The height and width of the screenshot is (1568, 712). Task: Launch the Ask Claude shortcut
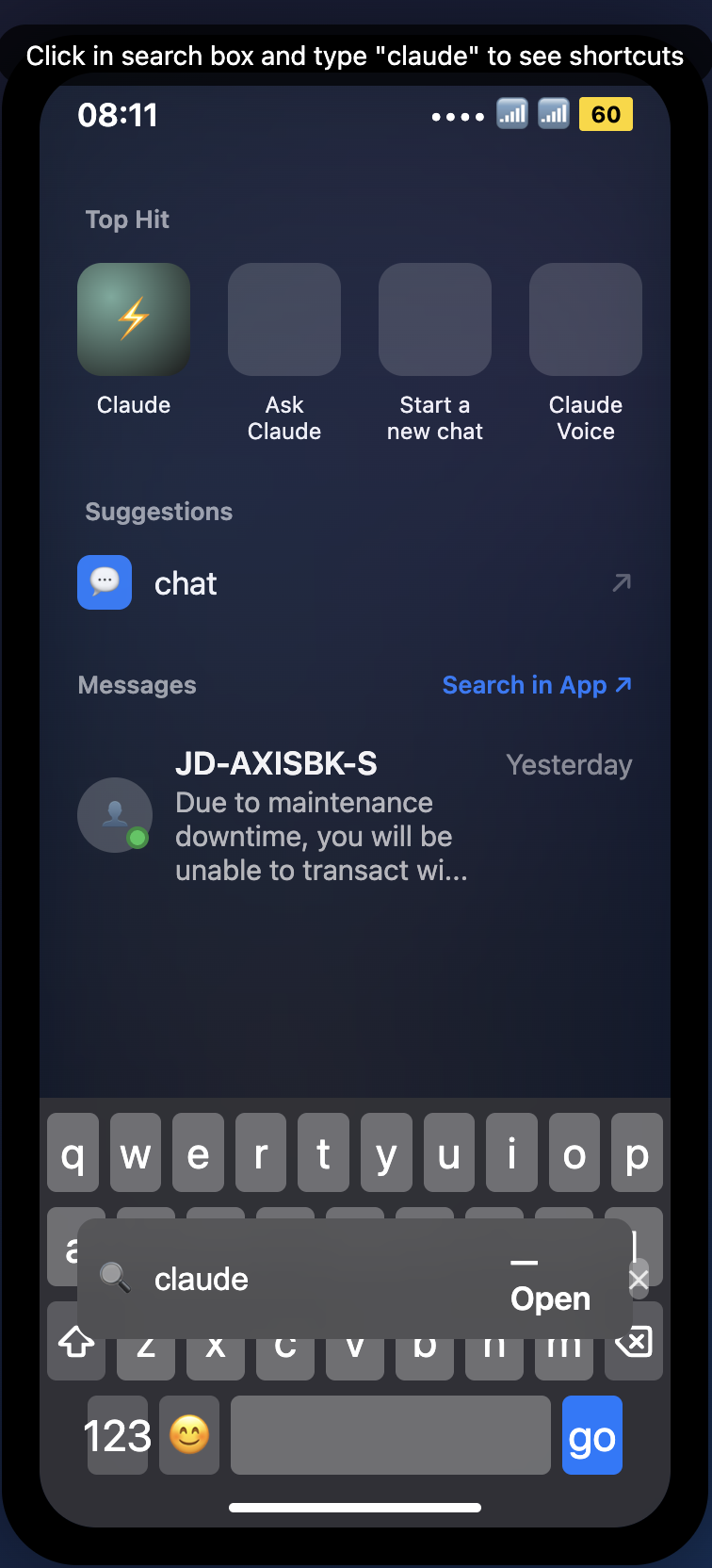284,320
